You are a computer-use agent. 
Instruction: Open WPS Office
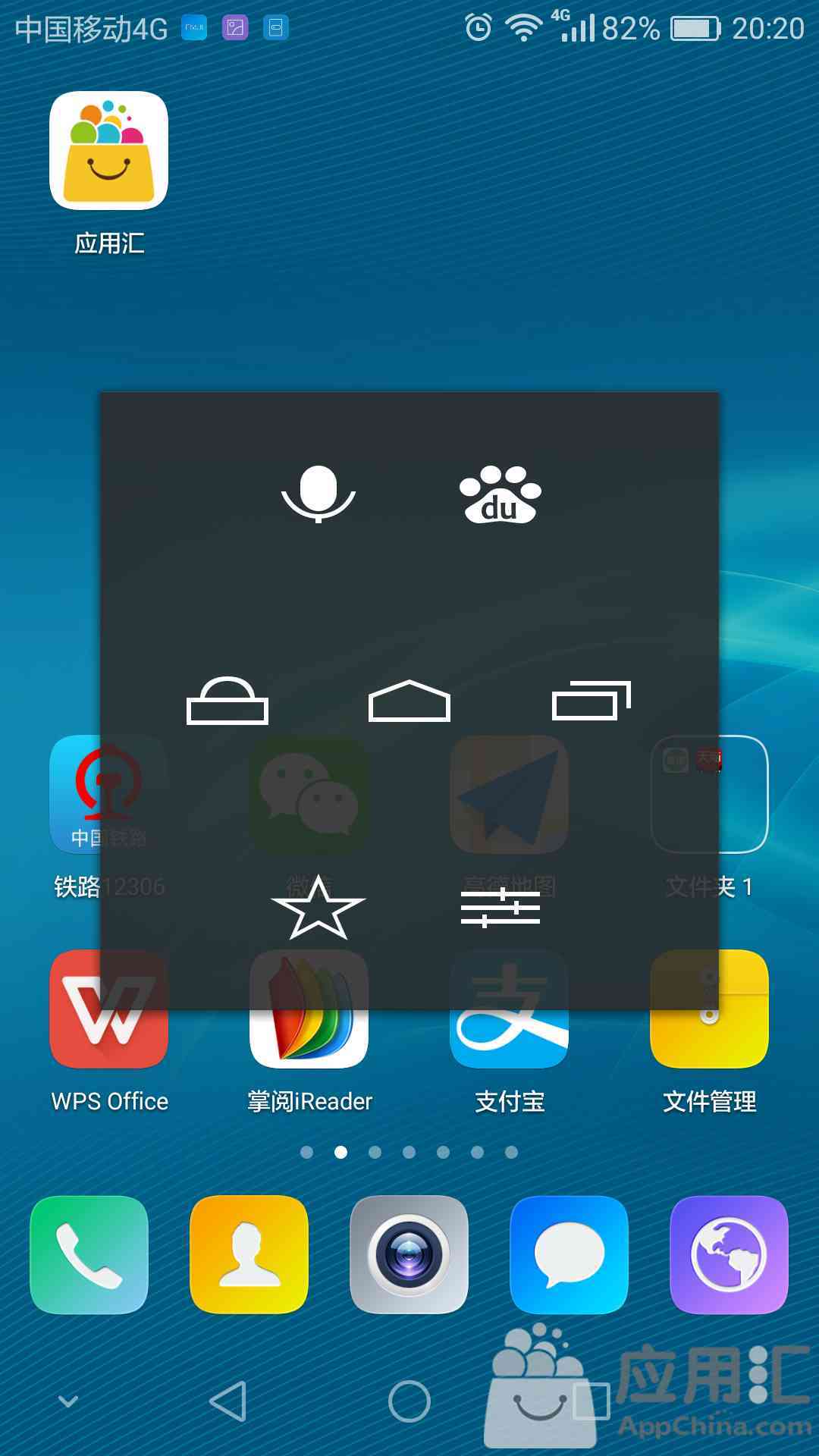coord(109,1009)
